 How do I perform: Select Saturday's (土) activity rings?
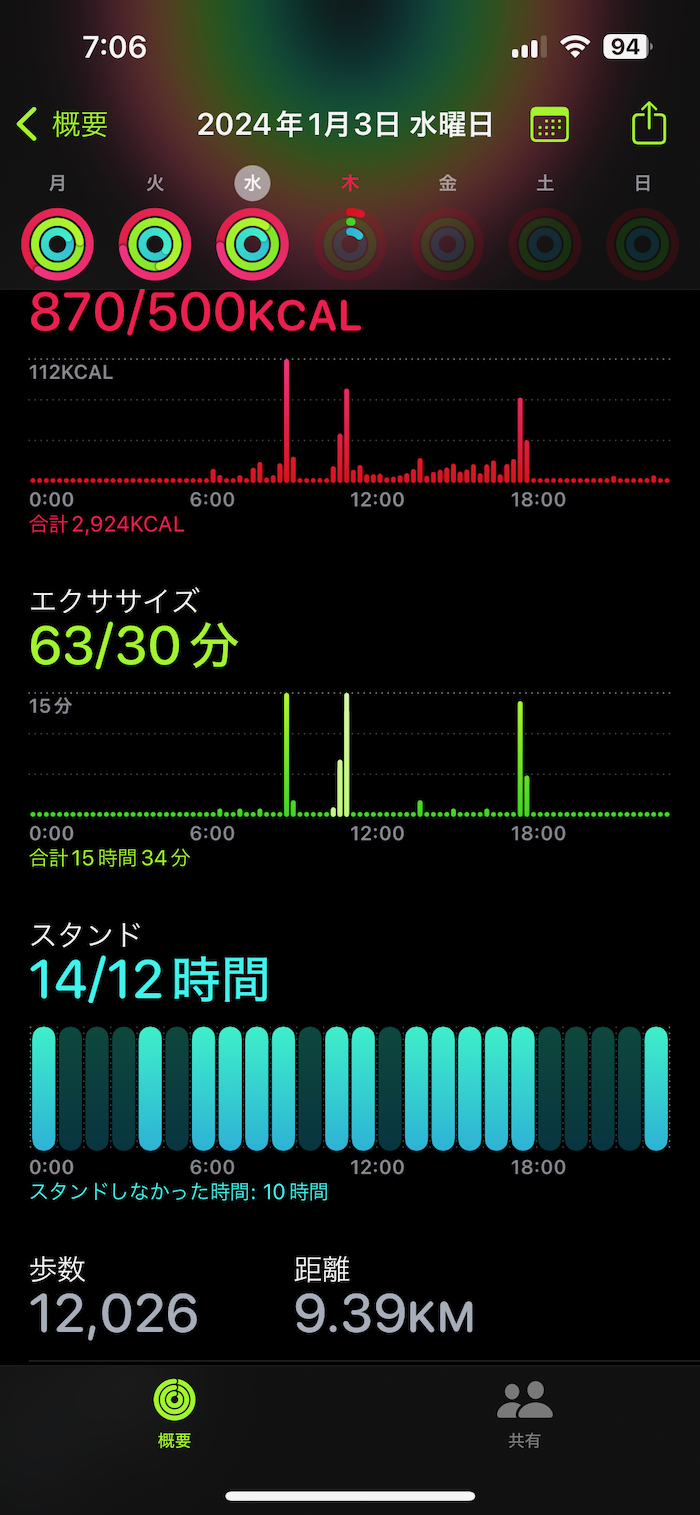coord(545,243)
